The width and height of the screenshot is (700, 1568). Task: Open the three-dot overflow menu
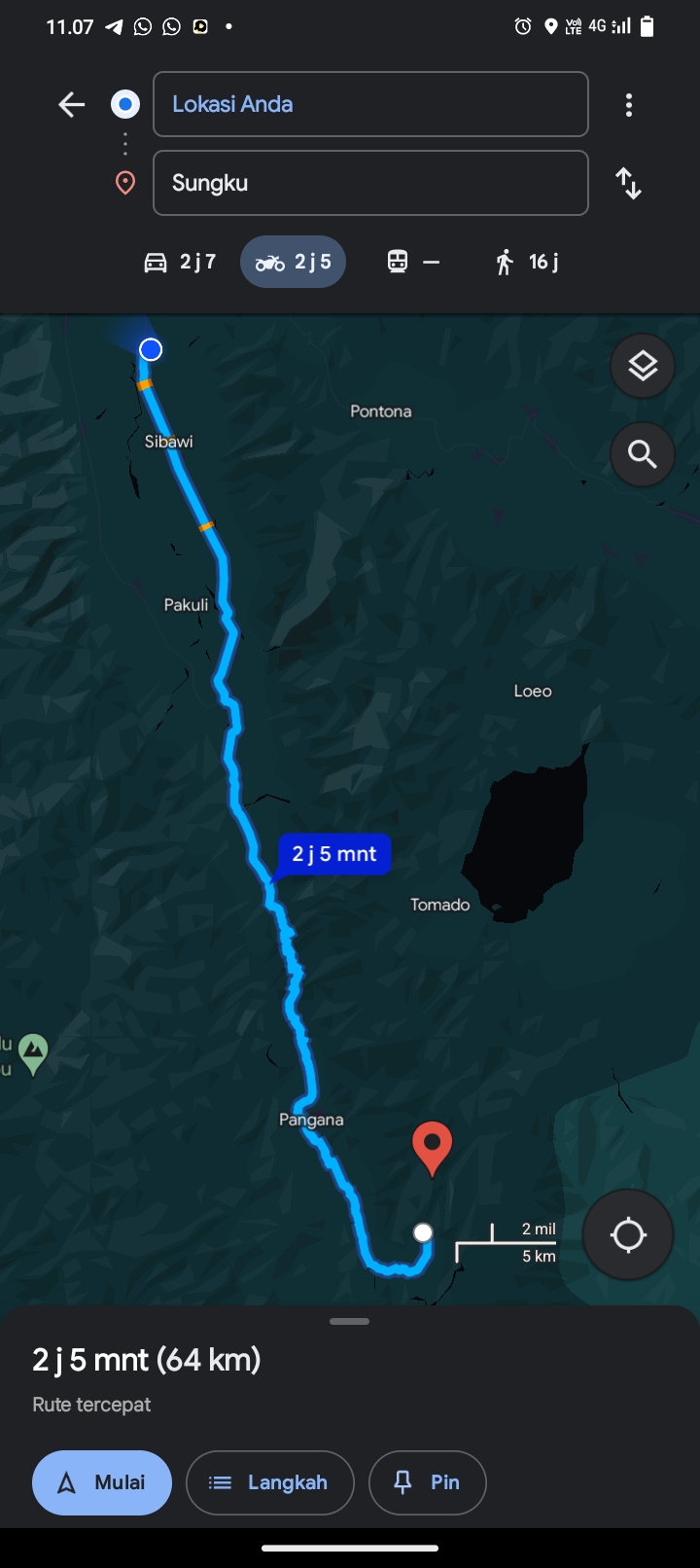pos(629,105)
